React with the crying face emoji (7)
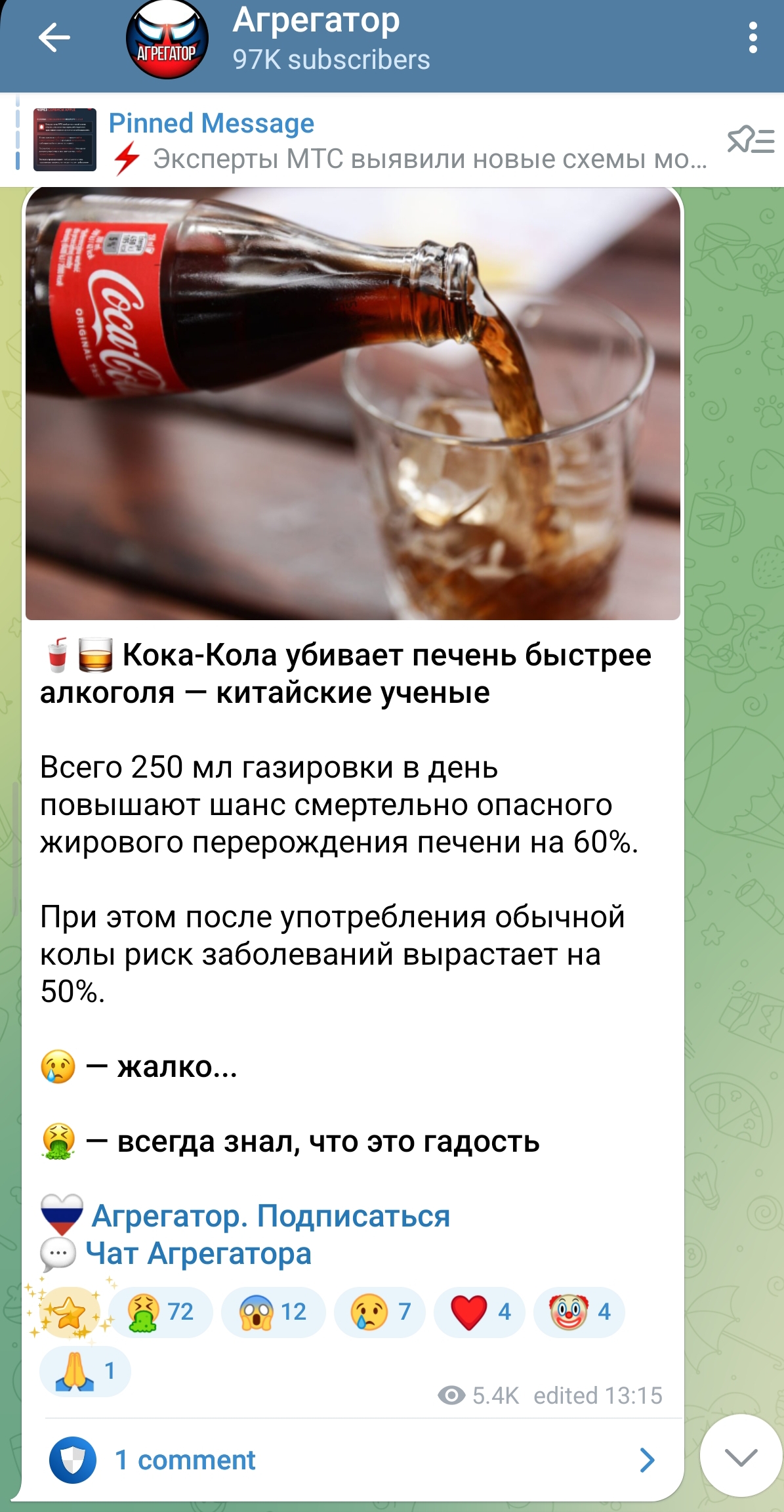 click(381, 1312)
